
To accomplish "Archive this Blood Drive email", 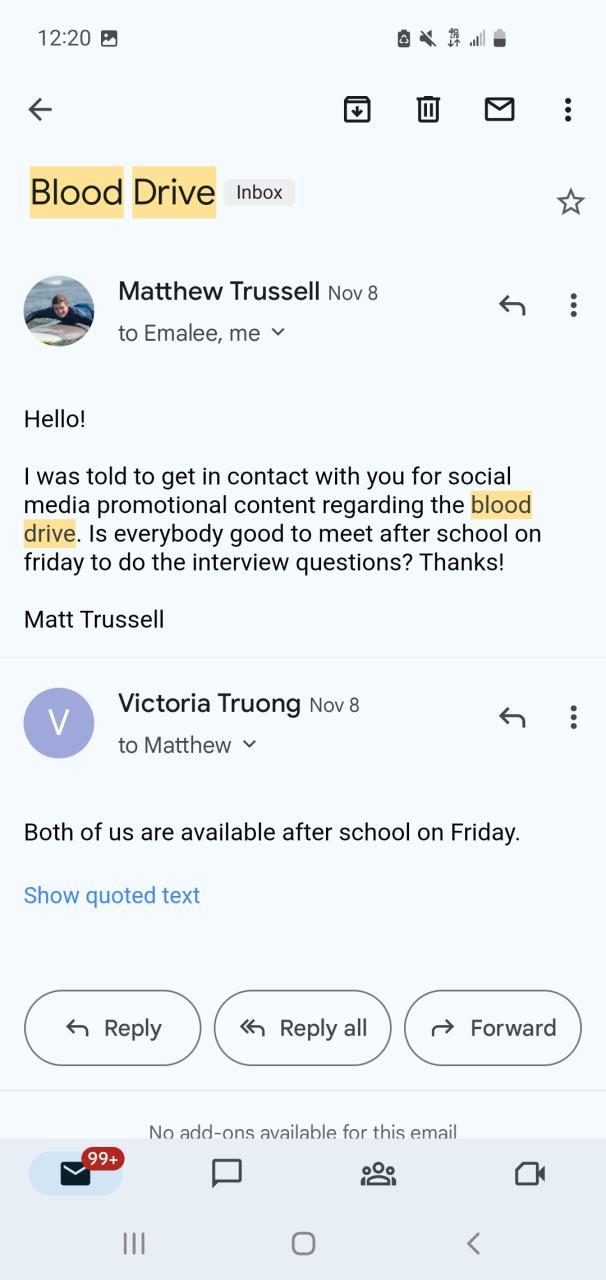I will 357,109.
